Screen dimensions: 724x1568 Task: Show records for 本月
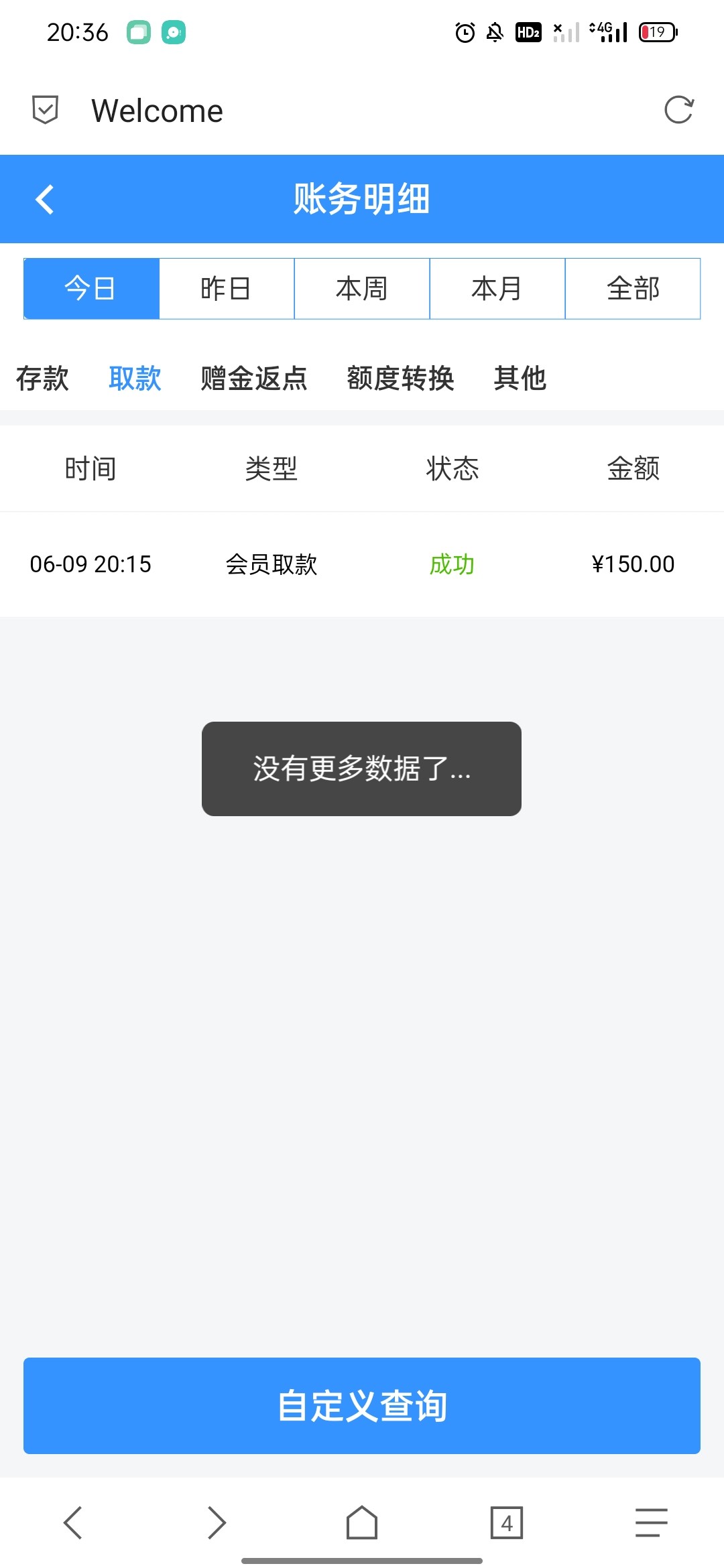[x=497, y=289]
